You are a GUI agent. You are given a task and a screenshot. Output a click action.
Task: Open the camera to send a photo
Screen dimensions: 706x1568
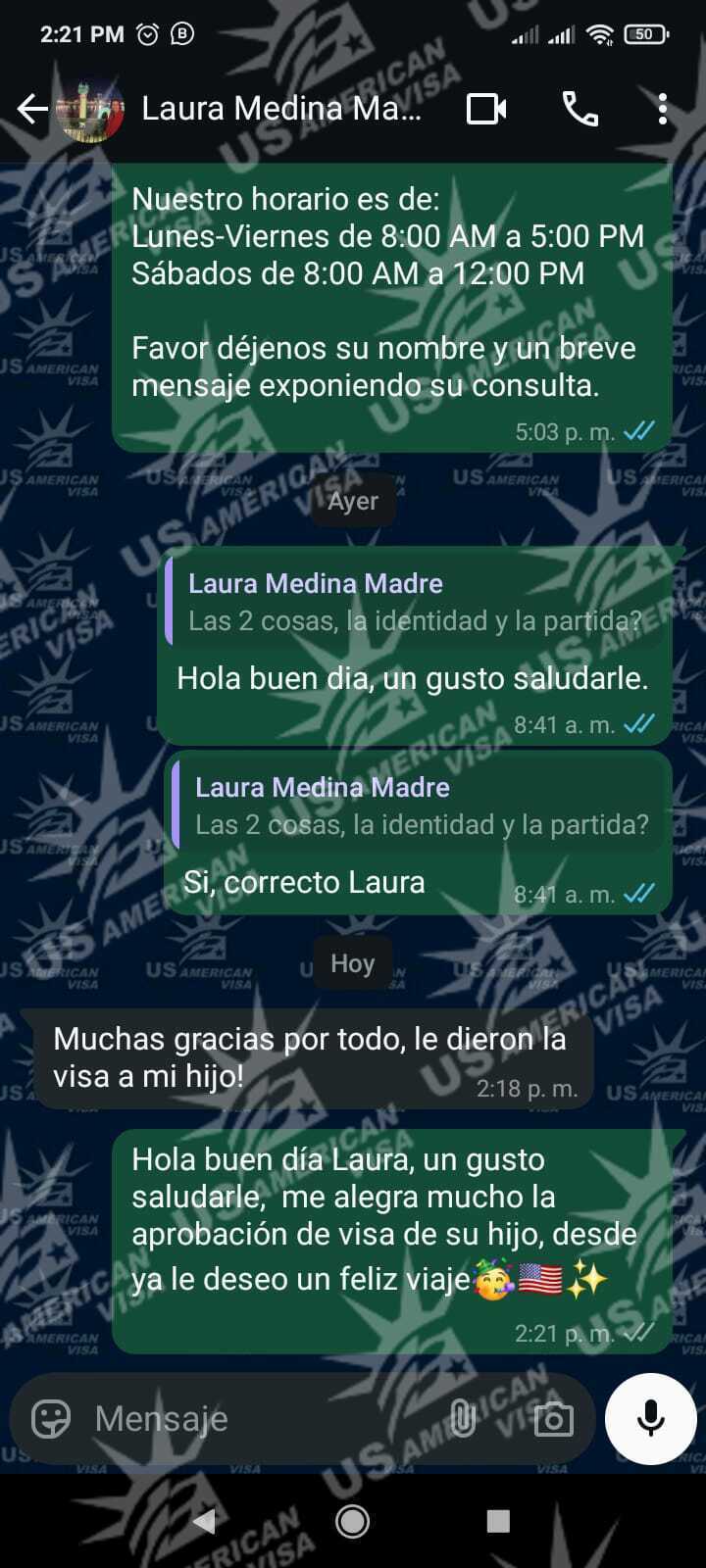[553, 1418]
